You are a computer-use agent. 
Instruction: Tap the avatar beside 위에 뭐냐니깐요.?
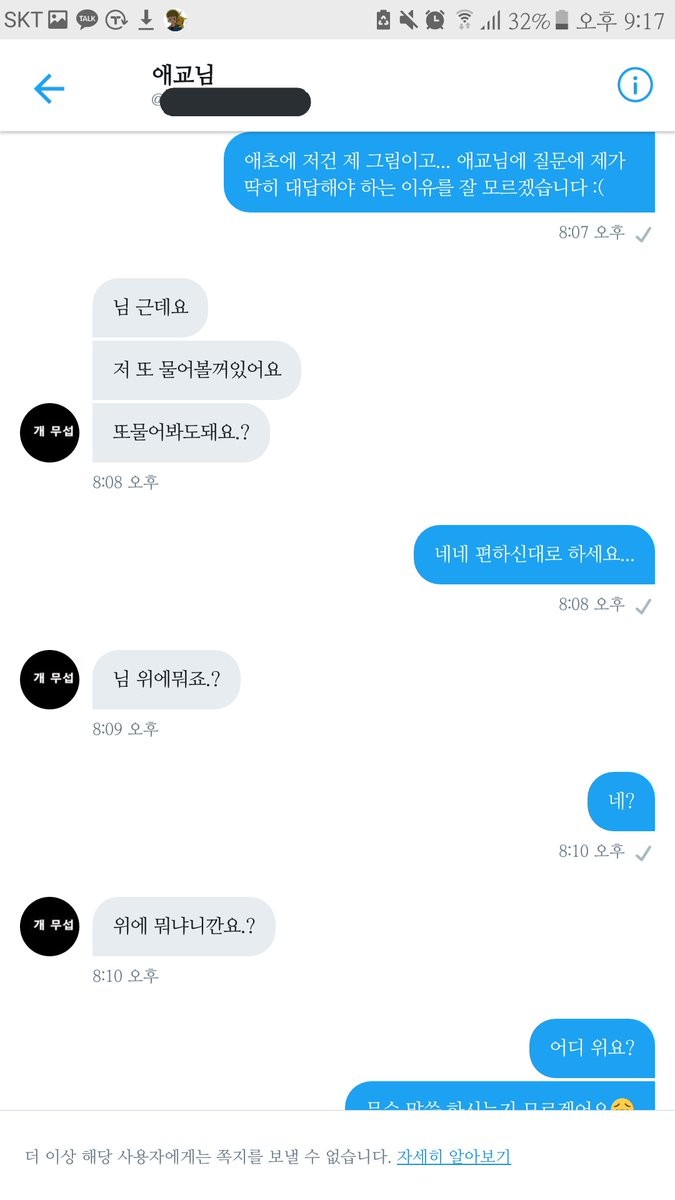50,926
